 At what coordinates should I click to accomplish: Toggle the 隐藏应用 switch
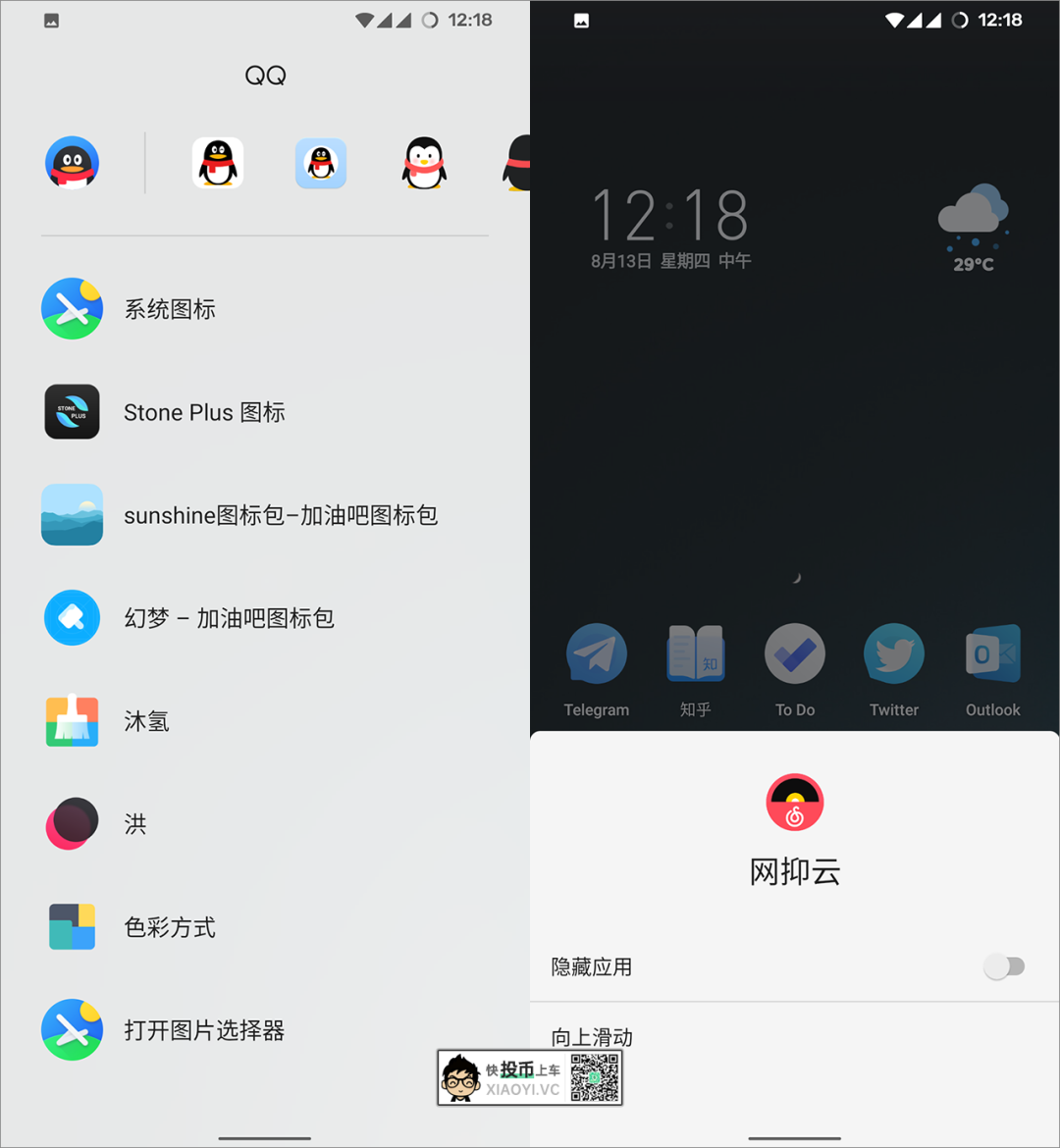1004,967
